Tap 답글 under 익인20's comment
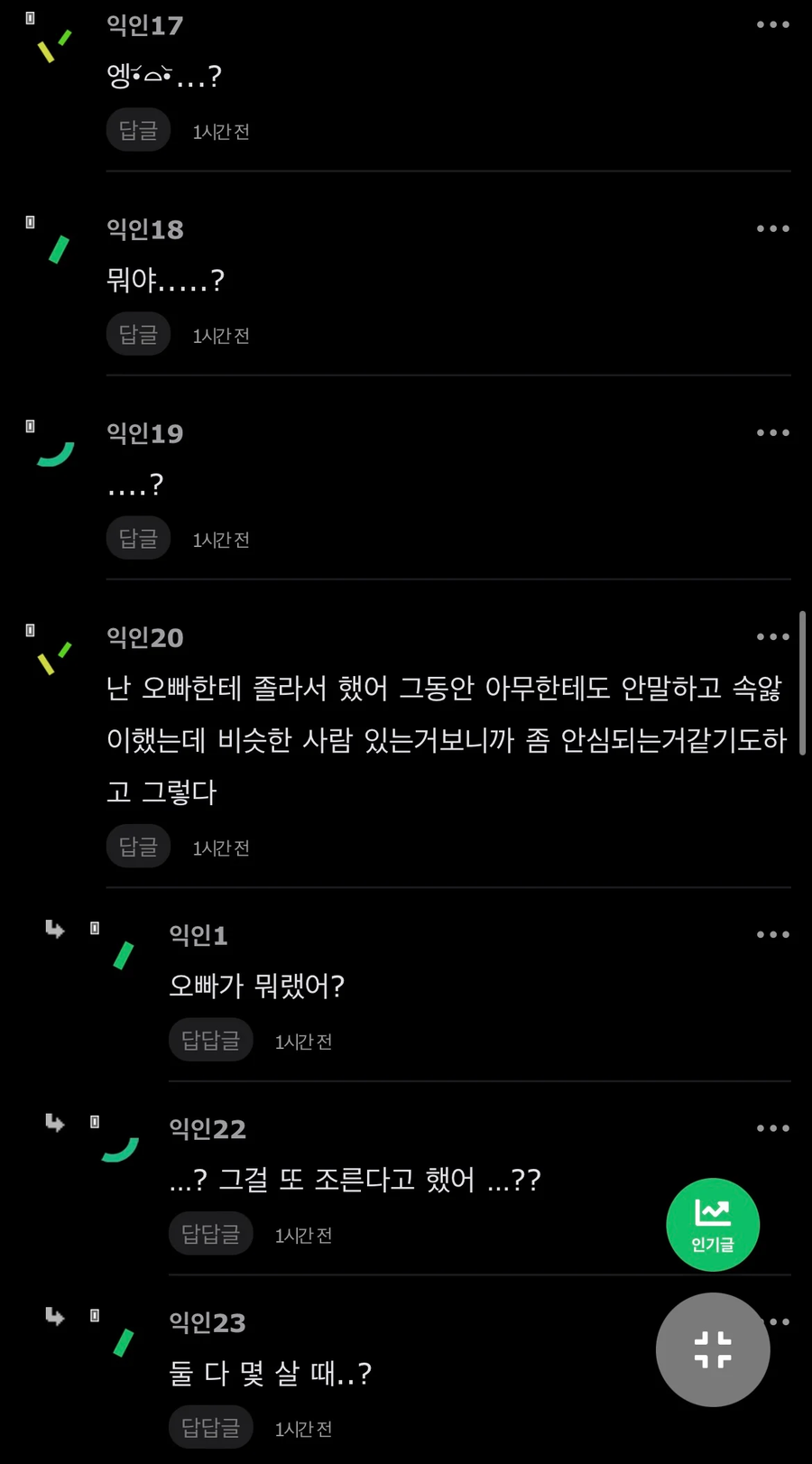 [x=138, y=848]
